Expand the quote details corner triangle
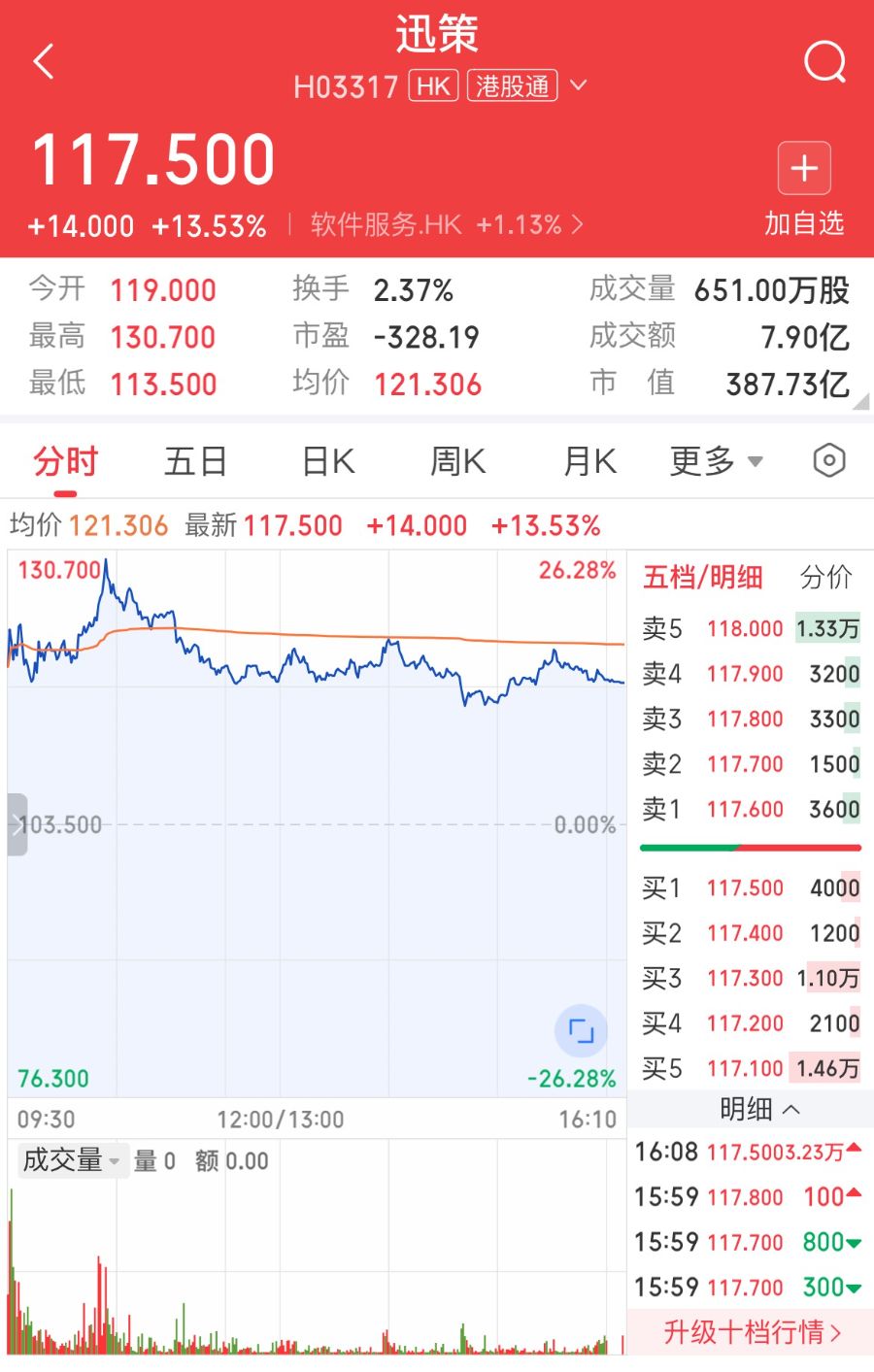 click(860, 401)
